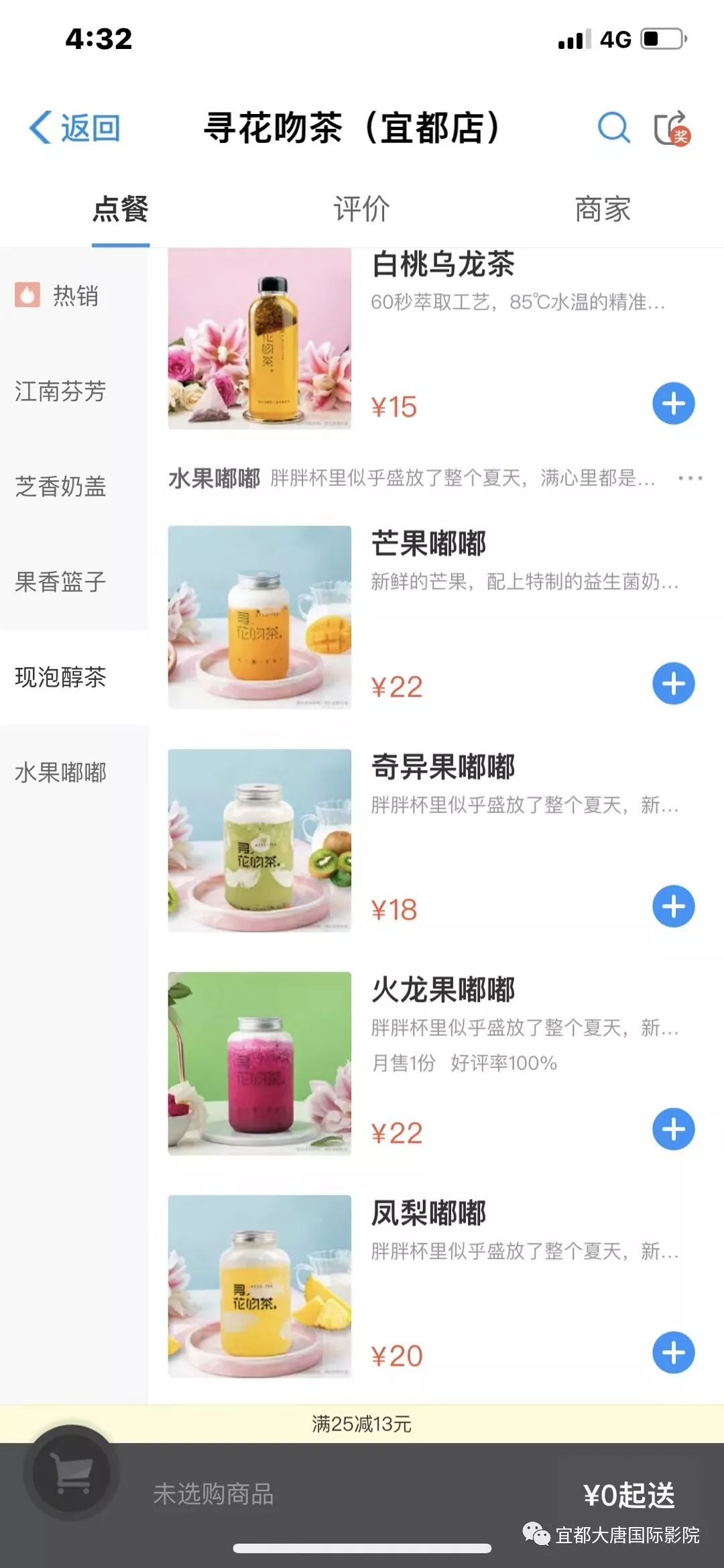Add 火龙果嘟嘟 to the cart
This screenshot has height=1568, width=724.
click(x=673, y=1129)
